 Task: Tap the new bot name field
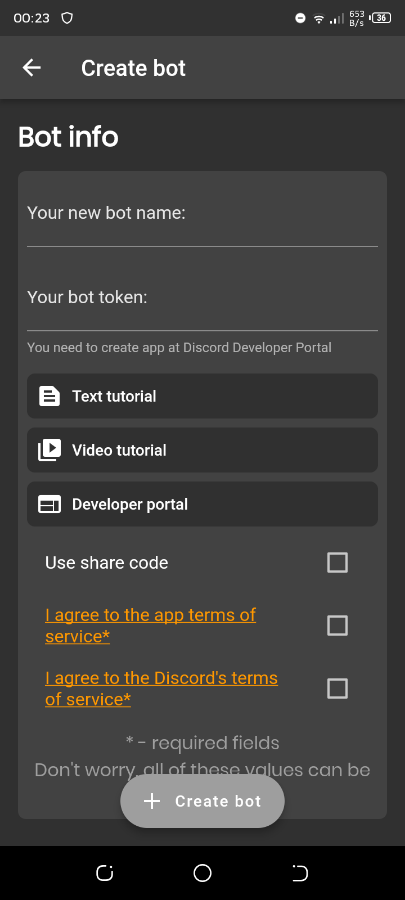click(x=202, y=220)
